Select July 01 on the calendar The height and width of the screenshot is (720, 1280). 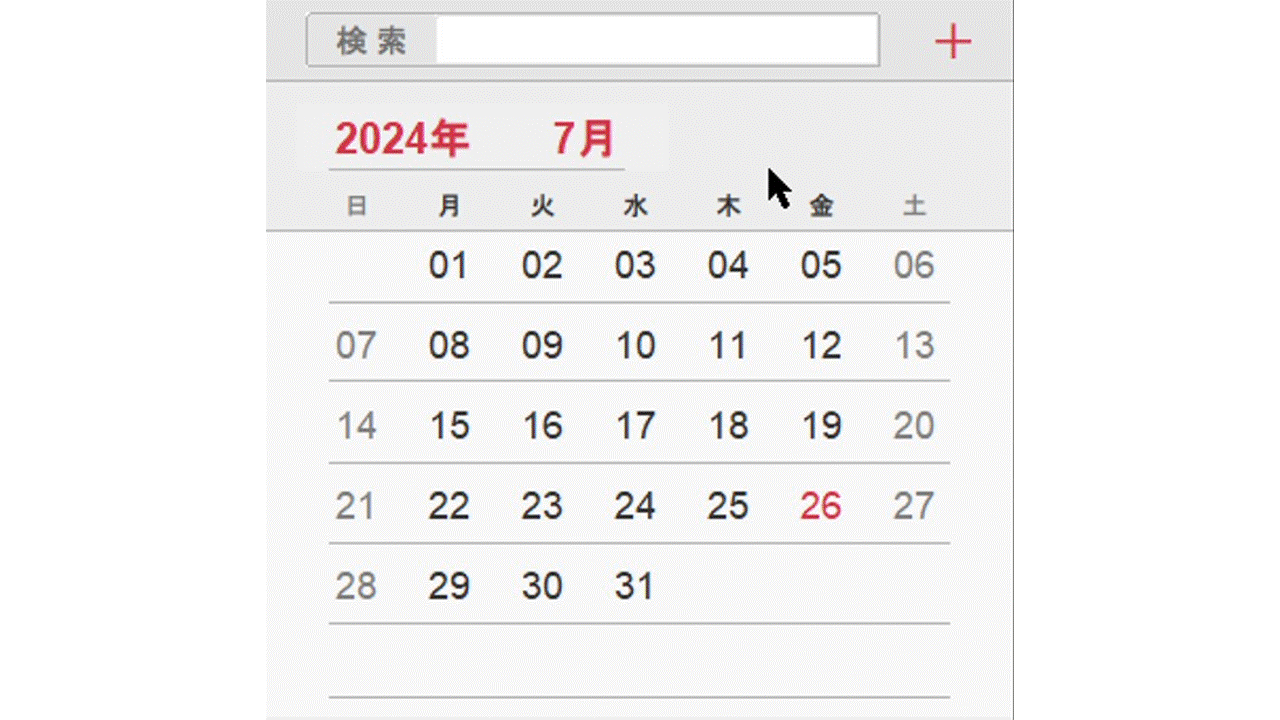pos(448,266)
